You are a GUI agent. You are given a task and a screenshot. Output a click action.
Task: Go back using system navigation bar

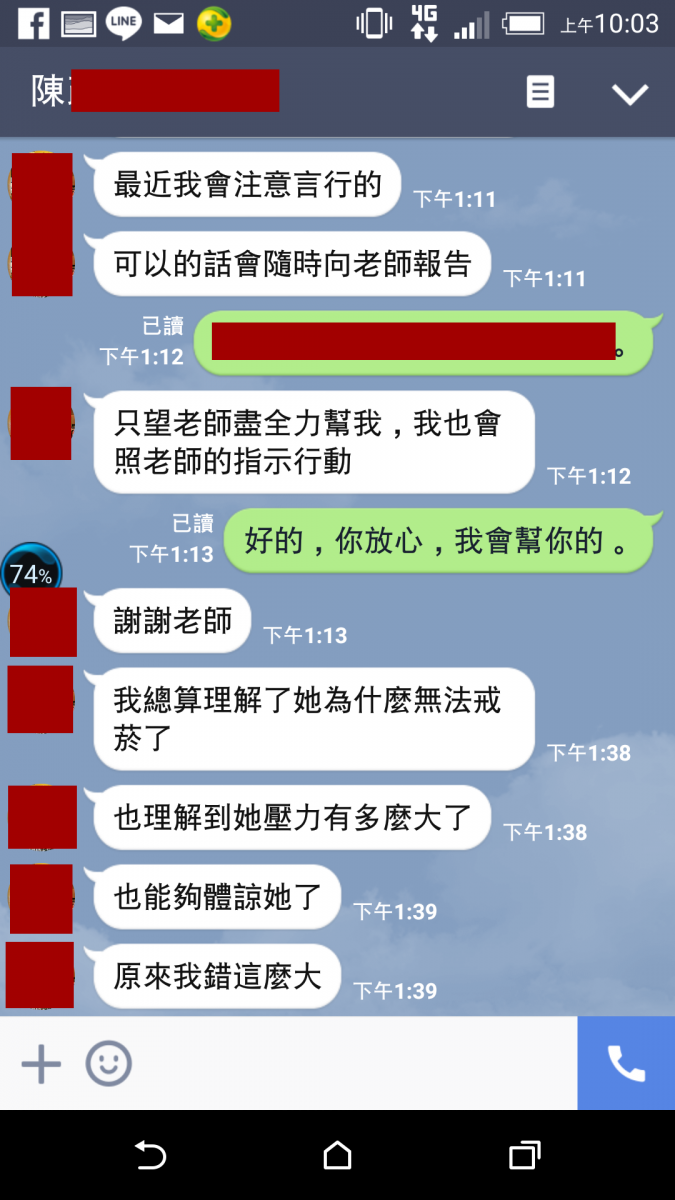pyautogui.click(x=150, y=1156)
